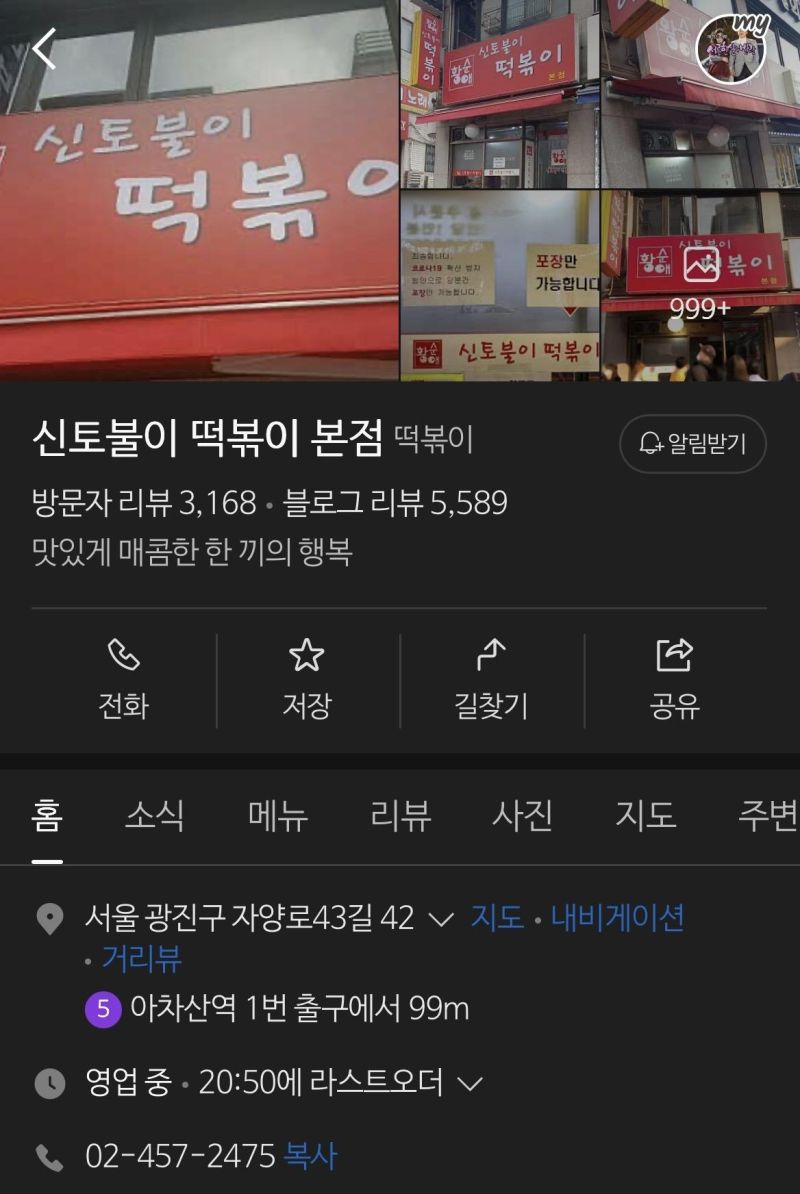Switch to the 소식 tab
The width and height of the screenshot is (800, 1194).
pyautogui.click(x=154, y=816)
